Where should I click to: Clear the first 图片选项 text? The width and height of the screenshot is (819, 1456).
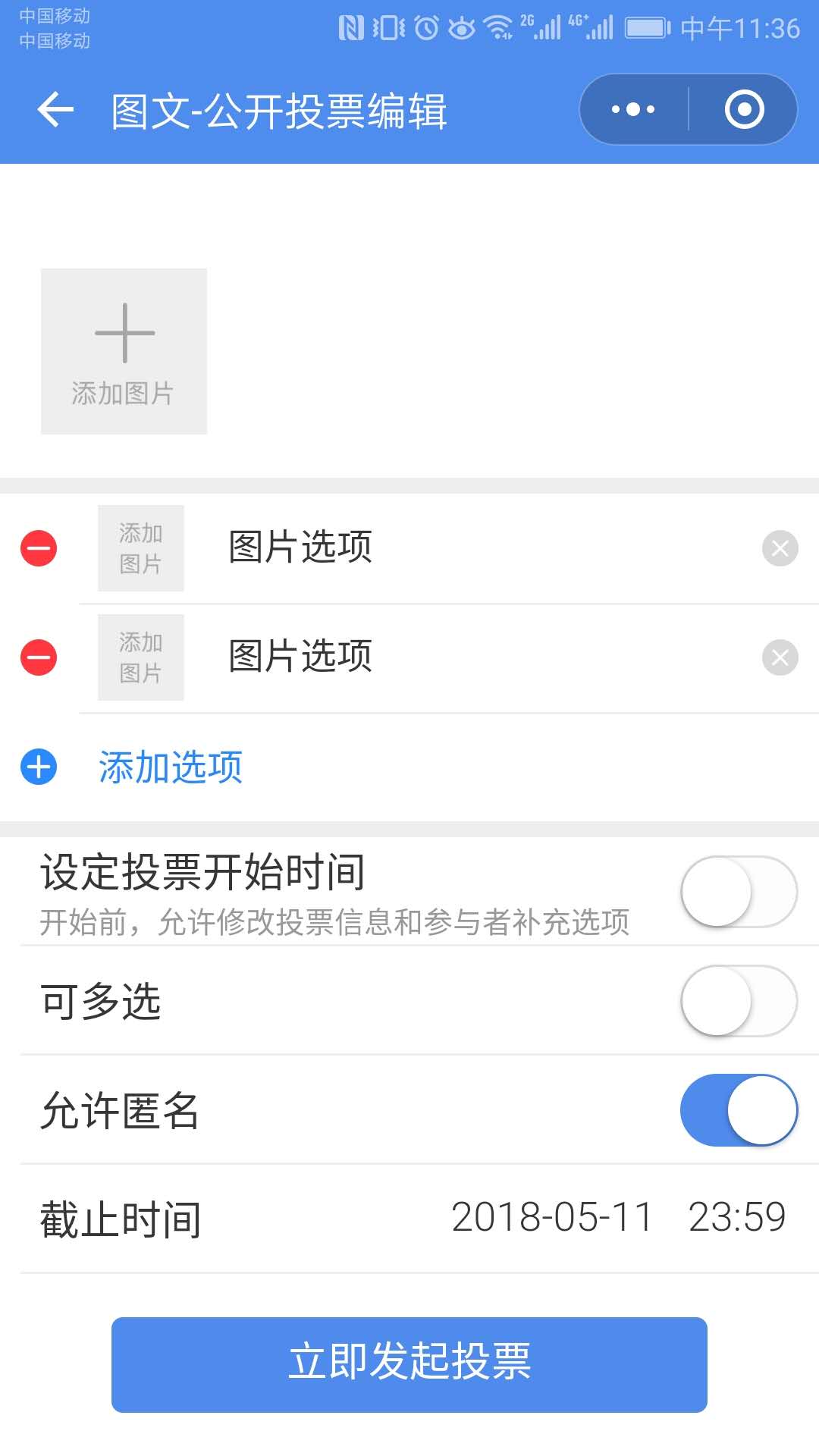click(x=780, y=548)
